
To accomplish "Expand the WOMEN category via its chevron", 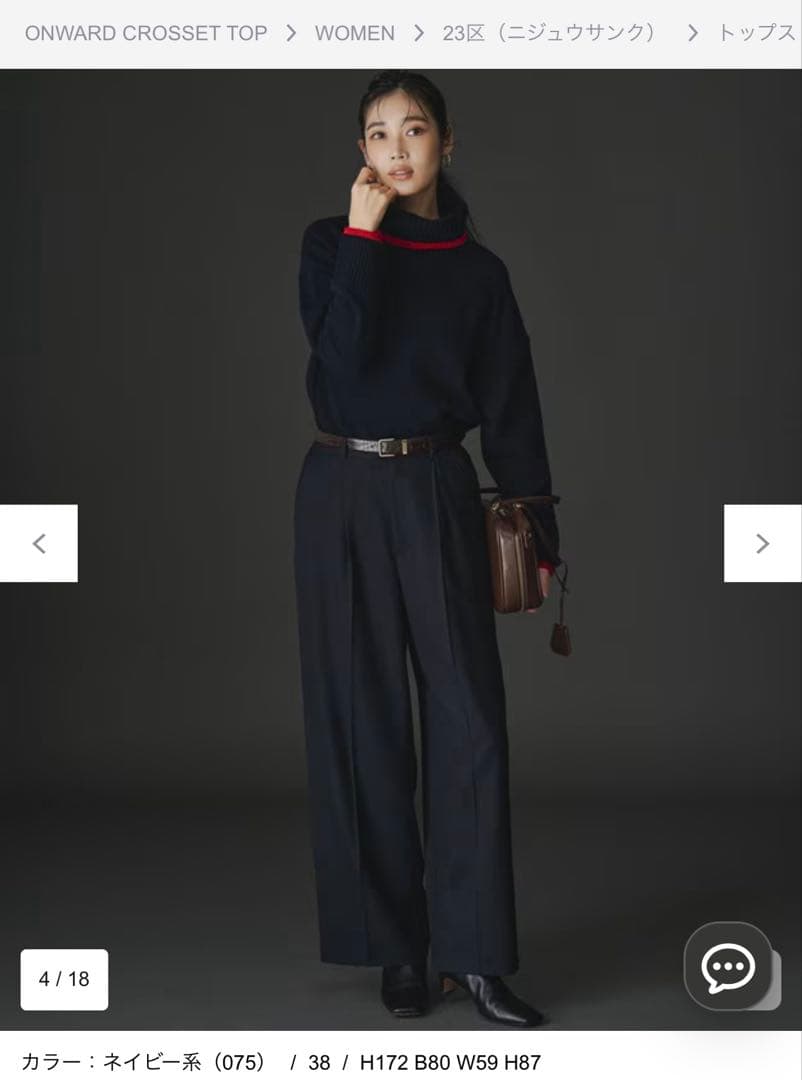I will [417, 33].
